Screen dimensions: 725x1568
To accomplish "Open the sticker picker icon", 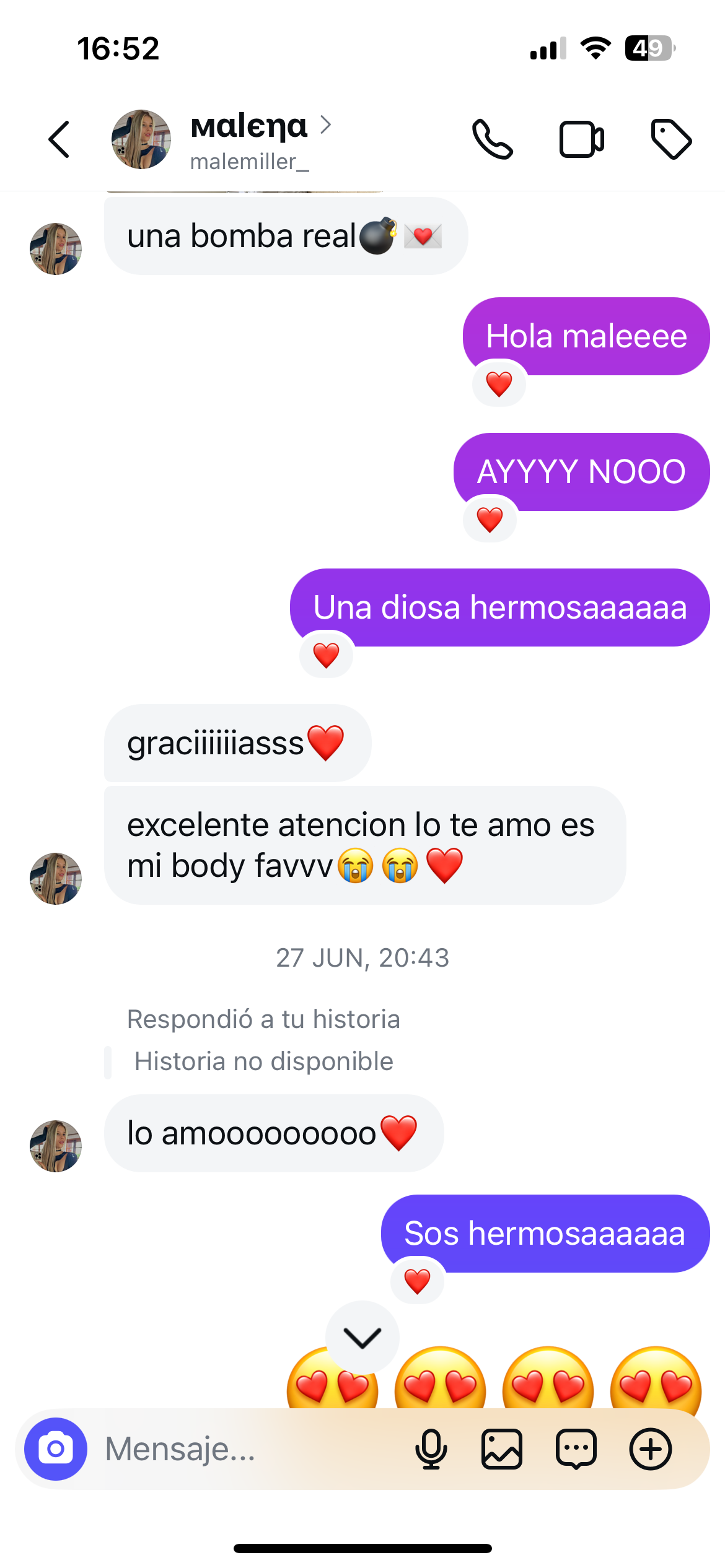I will click(x=576, y=1450).
